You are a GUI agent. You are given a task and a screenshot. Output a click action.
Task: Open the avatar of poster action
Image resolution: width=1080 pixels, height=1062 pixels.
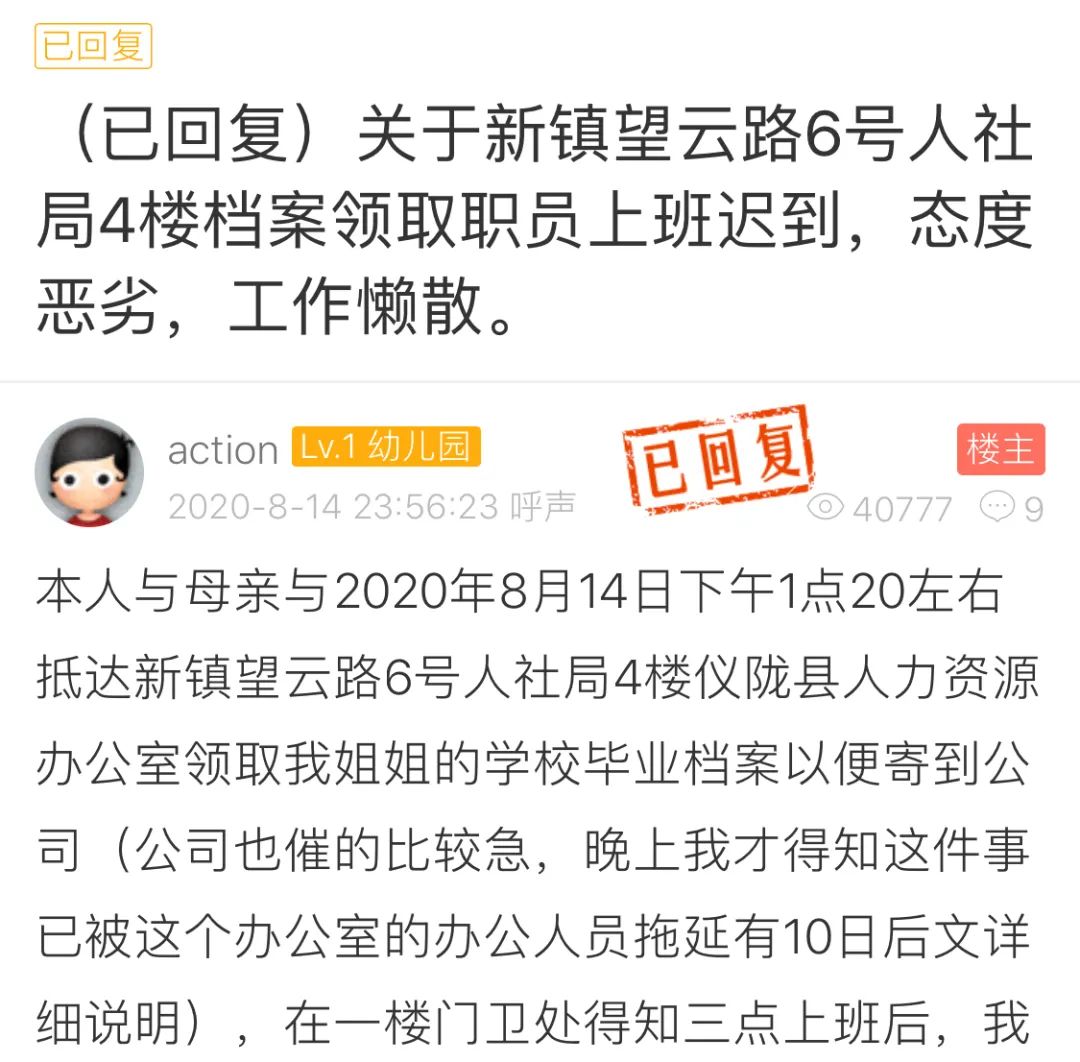coord(89,472)
